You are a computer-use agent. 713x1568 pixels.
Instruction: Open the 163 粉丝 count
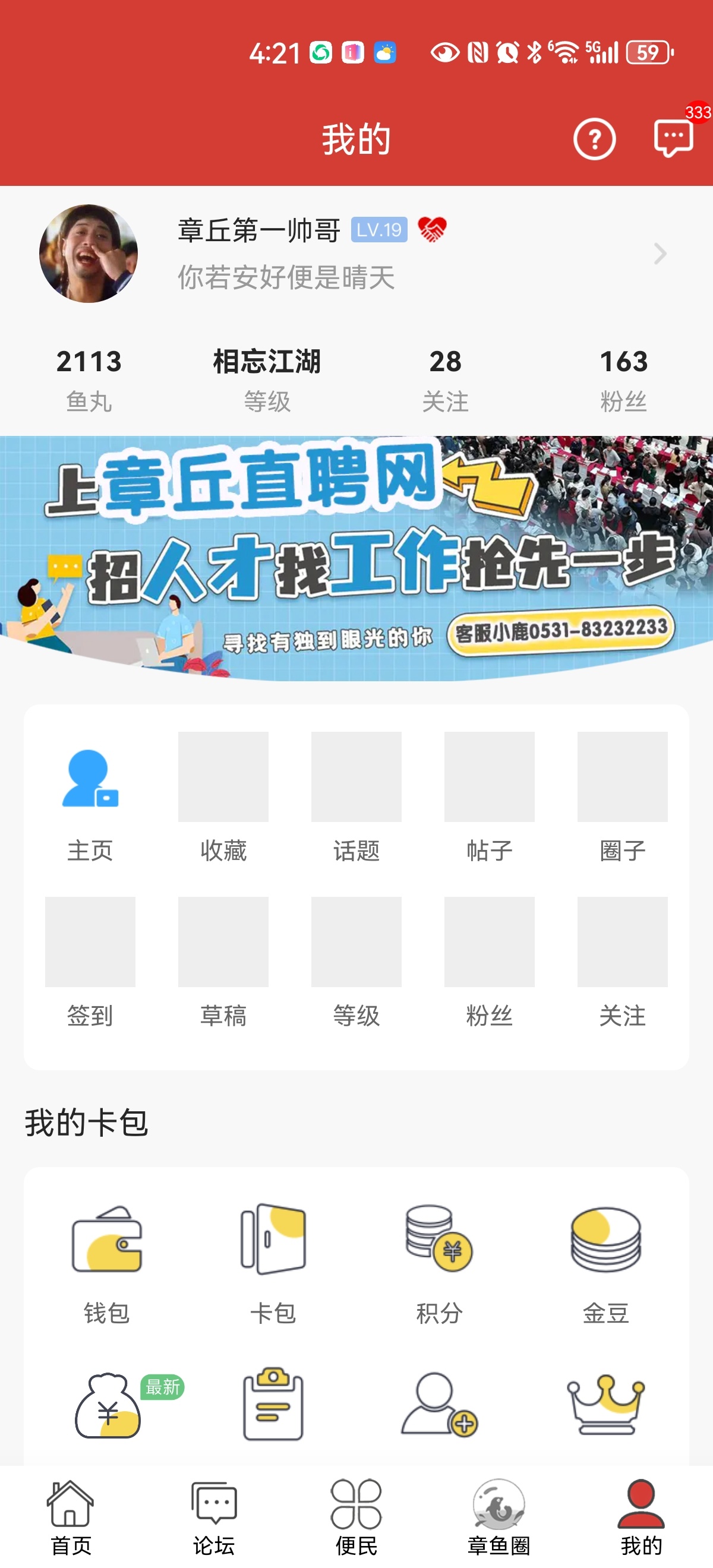(x=623, y=378)
